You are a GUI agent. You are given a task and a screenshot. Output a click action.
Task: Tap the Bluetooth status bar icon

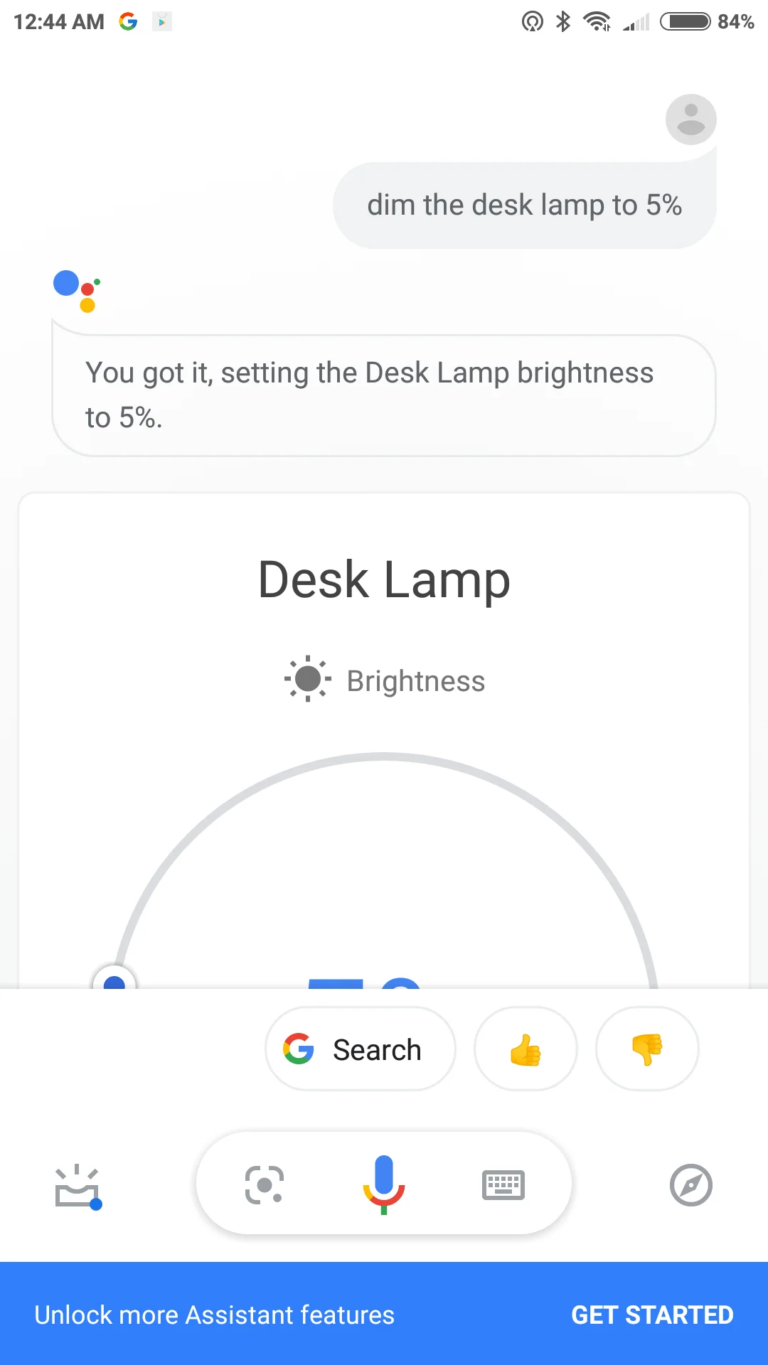(x=561, y=20)
